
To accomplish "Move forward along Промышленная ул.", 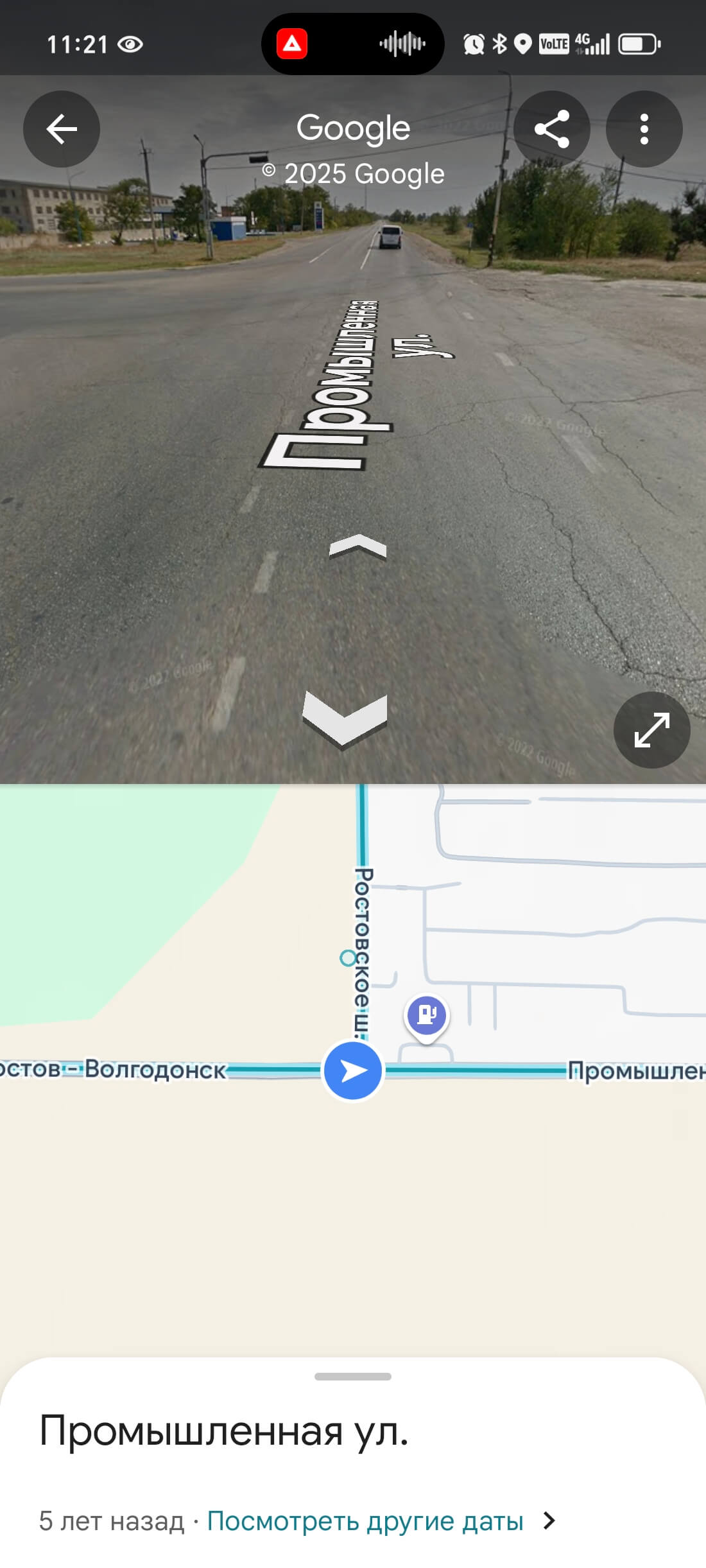I will (x=357, y=548).
